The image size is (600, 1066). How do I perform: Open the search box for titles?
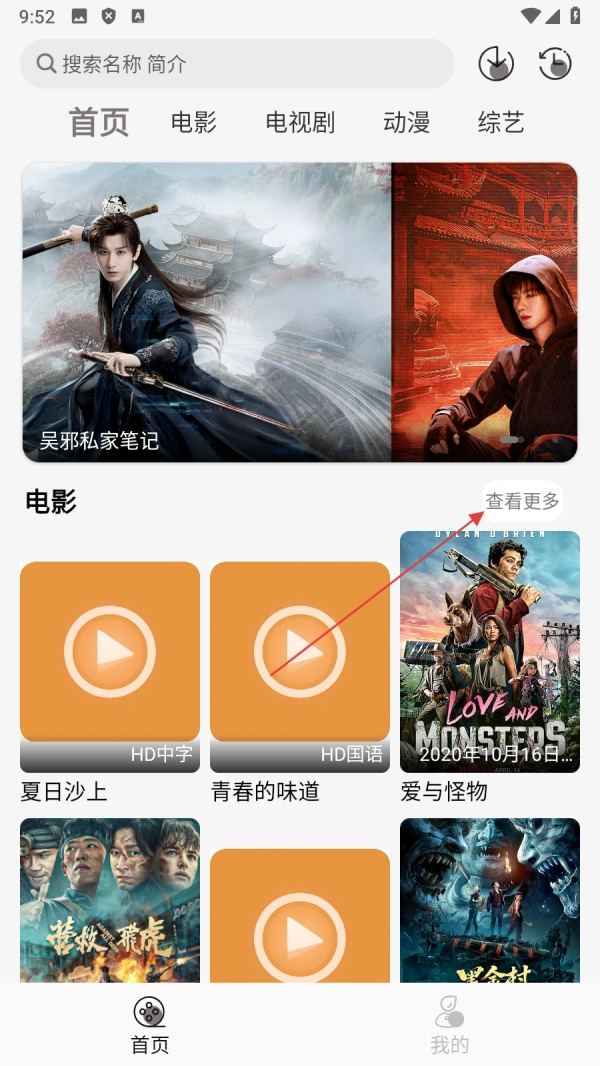236,64
